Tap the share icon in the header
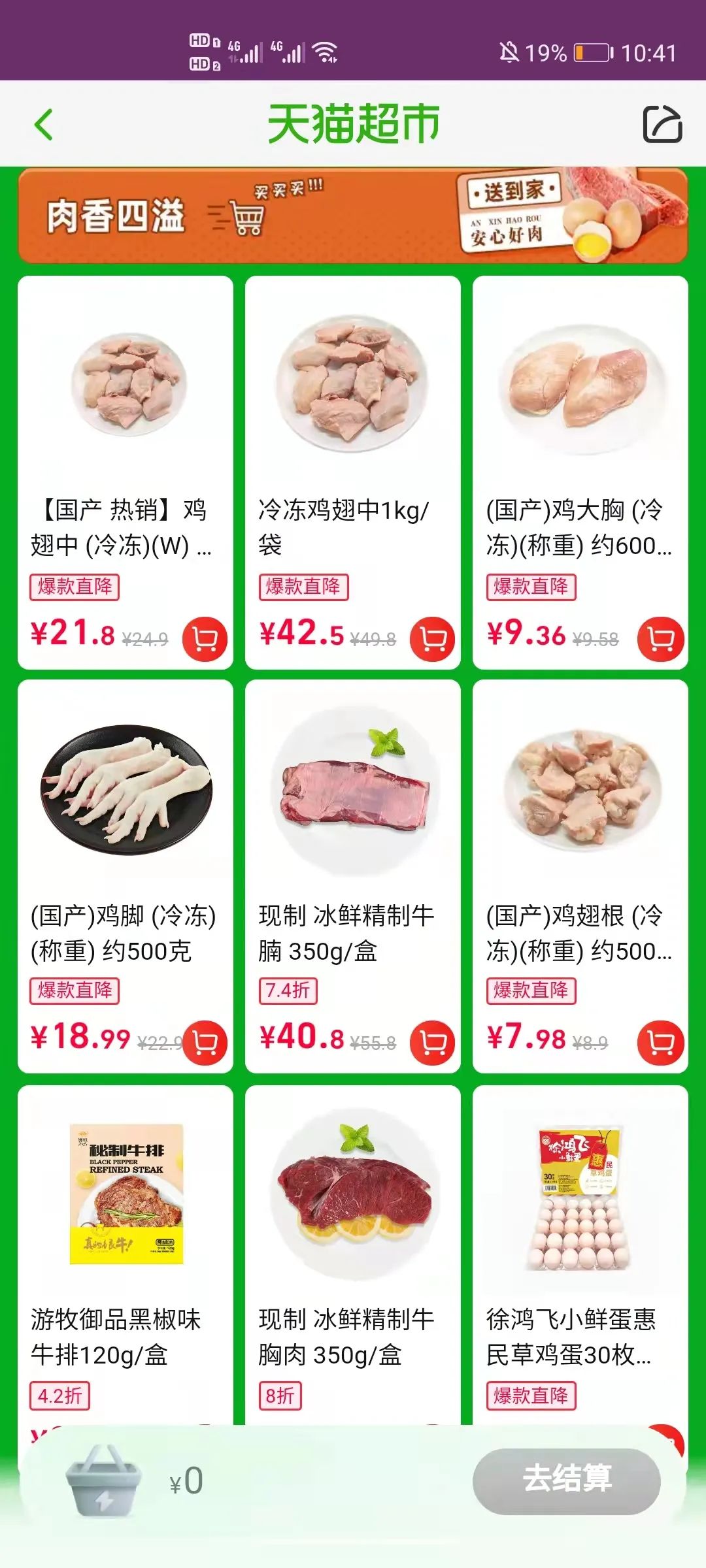 (662, 124)
